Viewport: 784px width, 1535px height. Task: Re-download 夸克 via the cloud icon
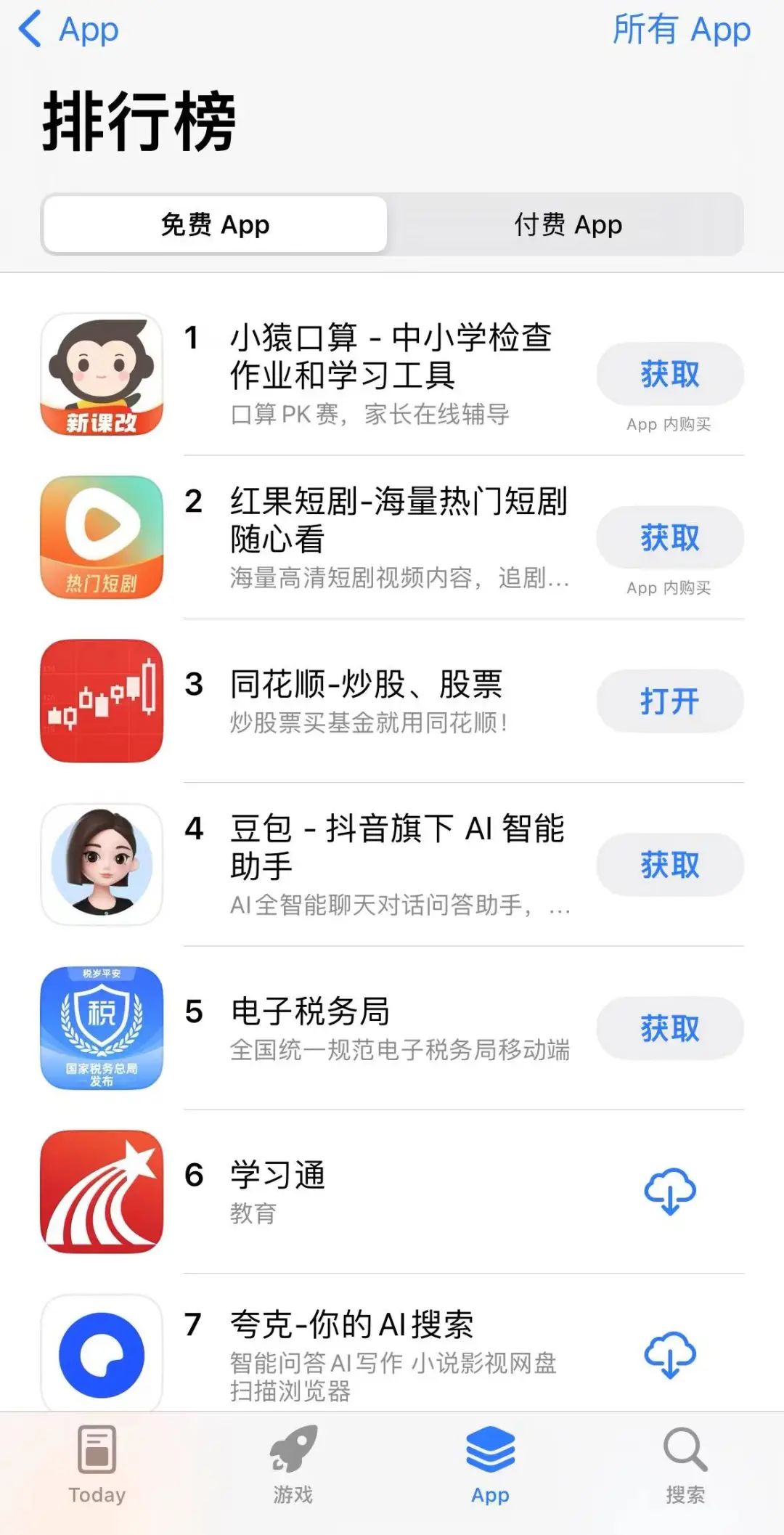(669, 1355)
